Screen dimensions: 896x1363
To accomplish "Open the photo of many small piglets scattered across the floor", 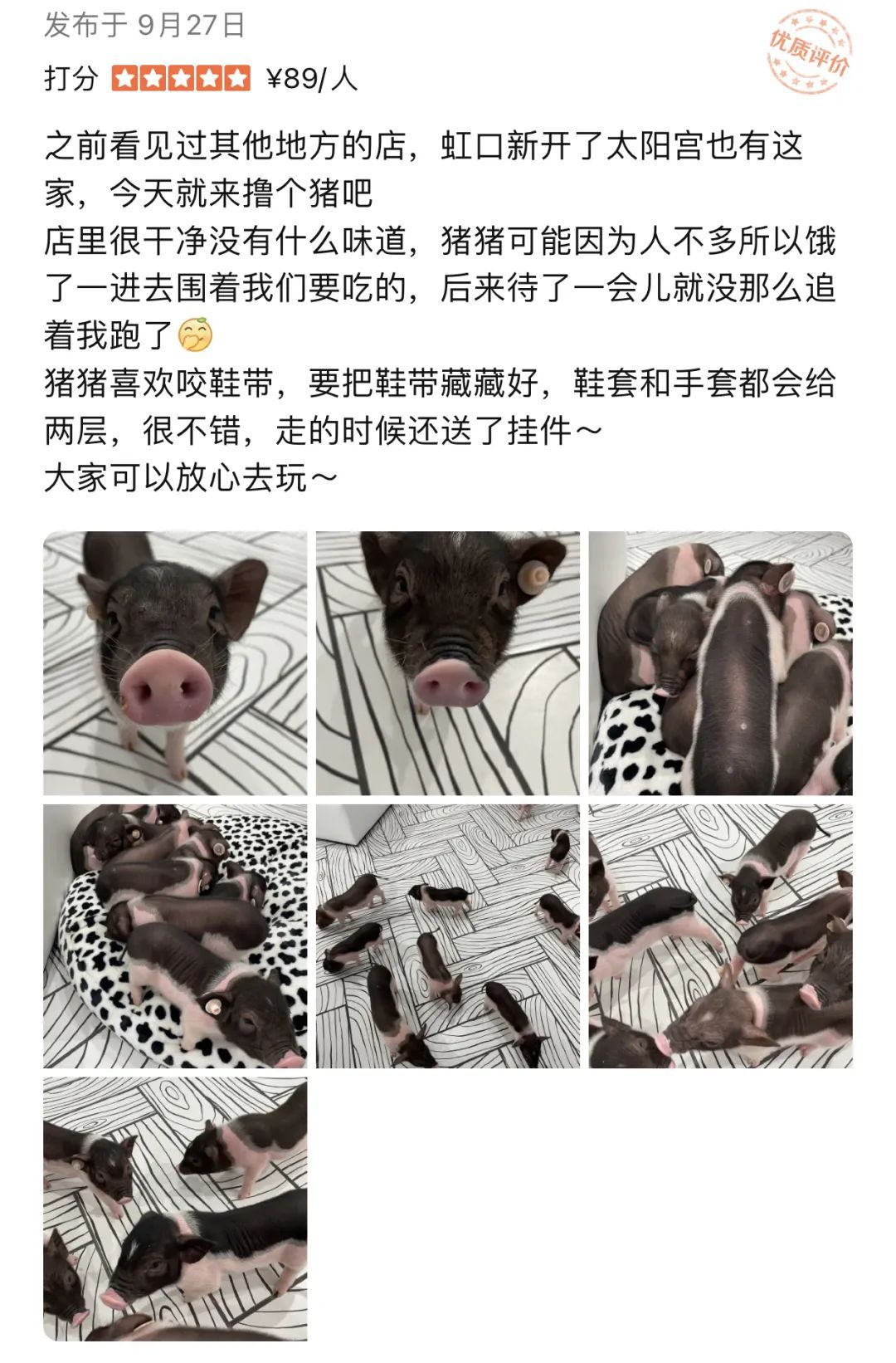I will click(x=448, y=936).
